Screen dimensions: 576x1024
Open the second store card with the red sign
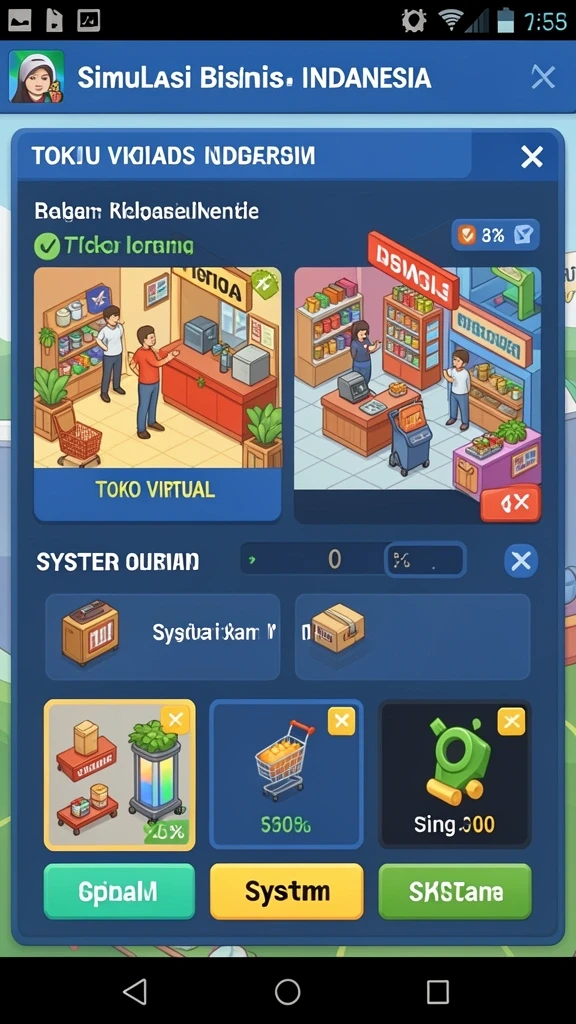(x=417, y=394)
